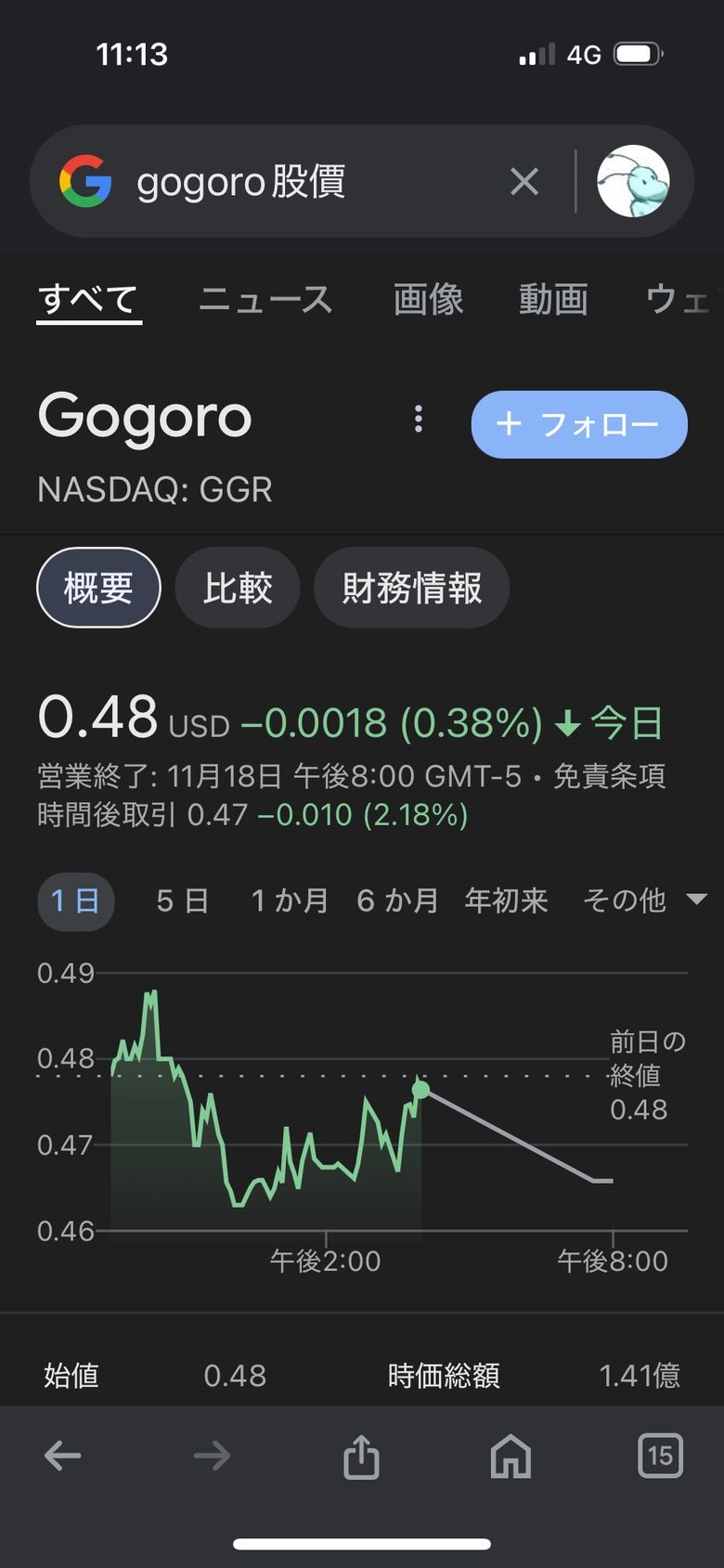
Task: Clear the gogoro 股價 search query
Action: [x=524, y=182]
